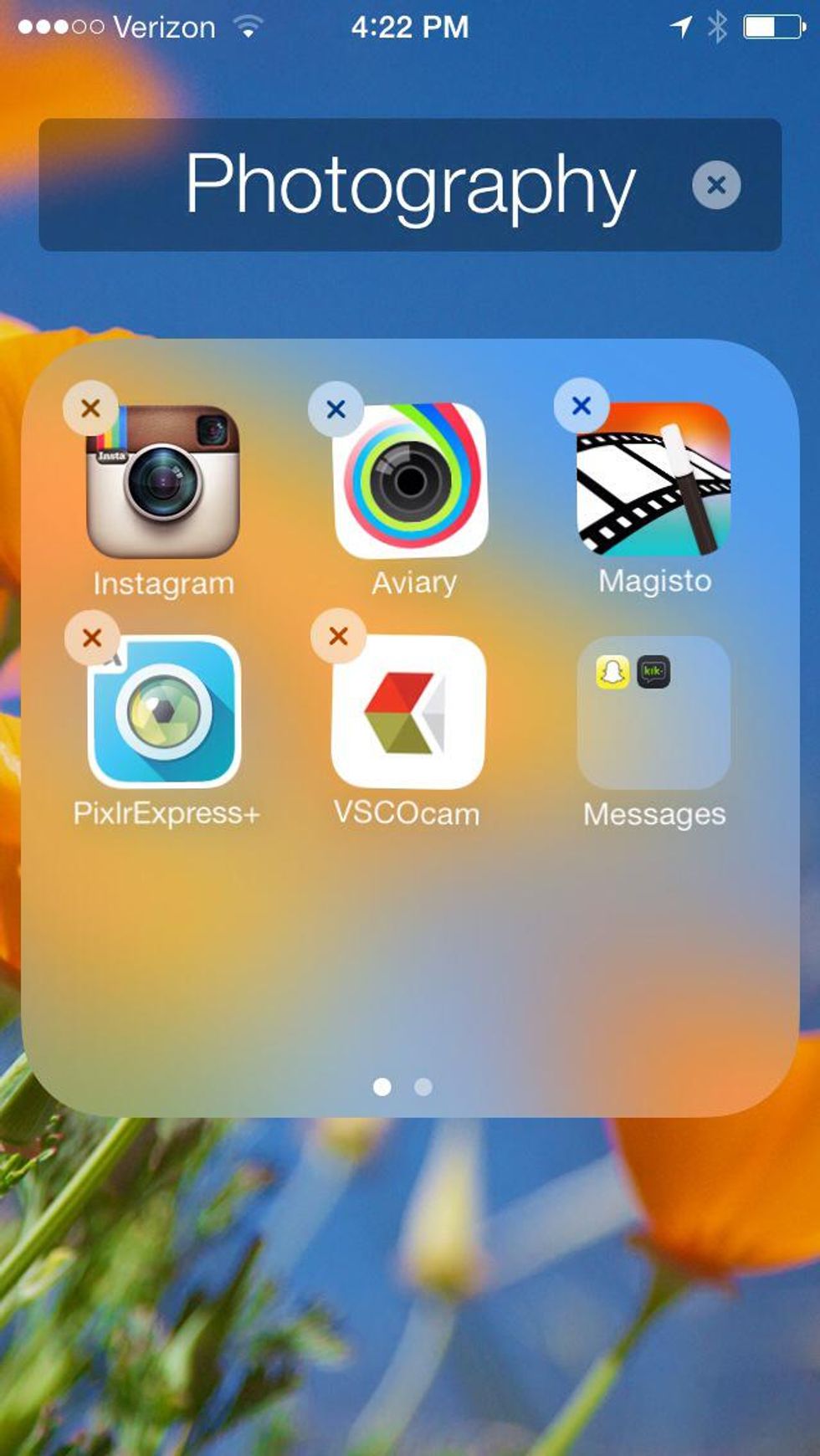
Task: Tap the Magisto app icon
Action: [x=654, y=481]
